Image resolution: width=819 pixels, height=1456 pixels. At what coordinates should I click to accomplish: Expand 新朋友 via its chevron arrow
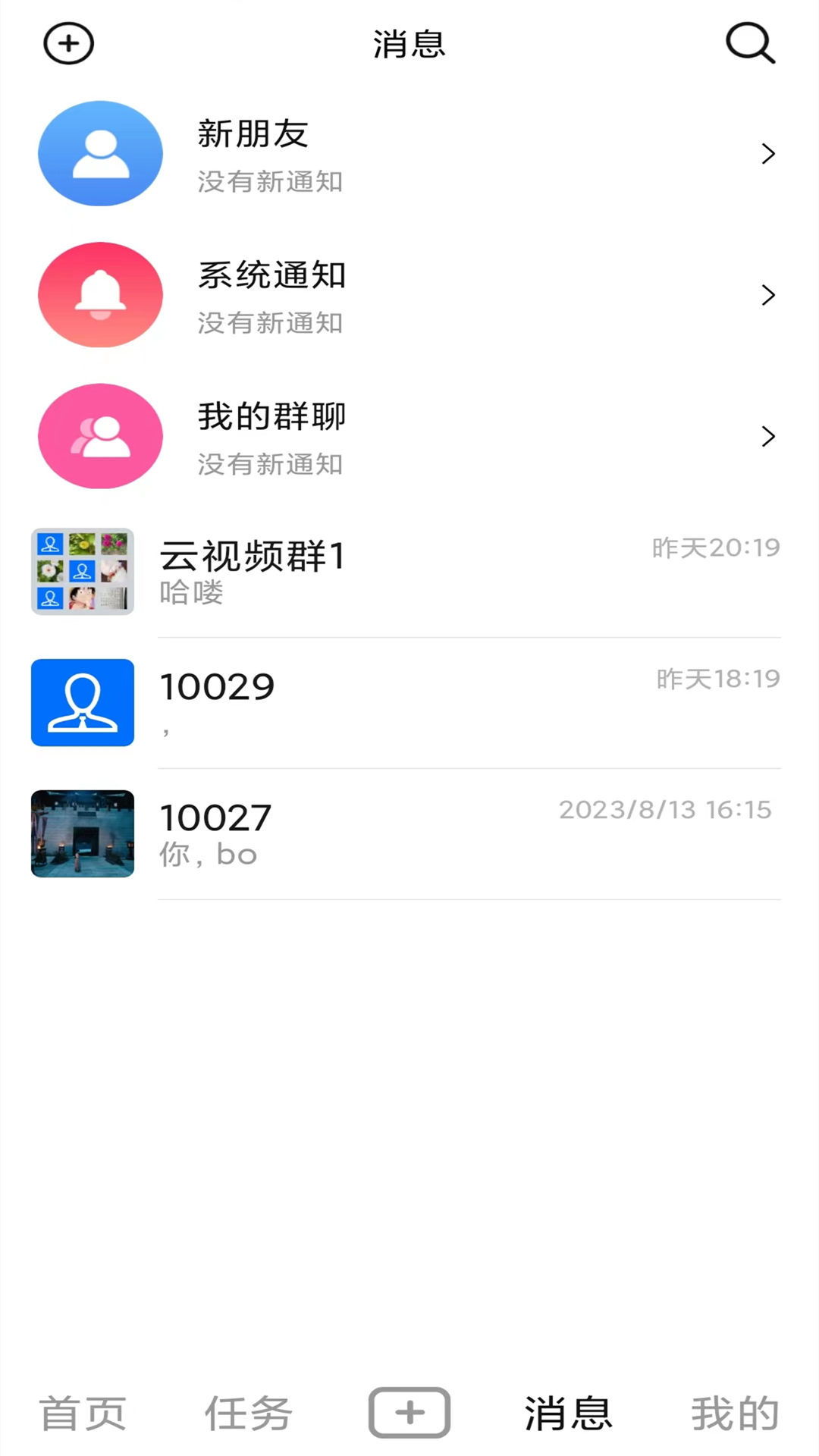pyautogui.click(x=768, y=153)
